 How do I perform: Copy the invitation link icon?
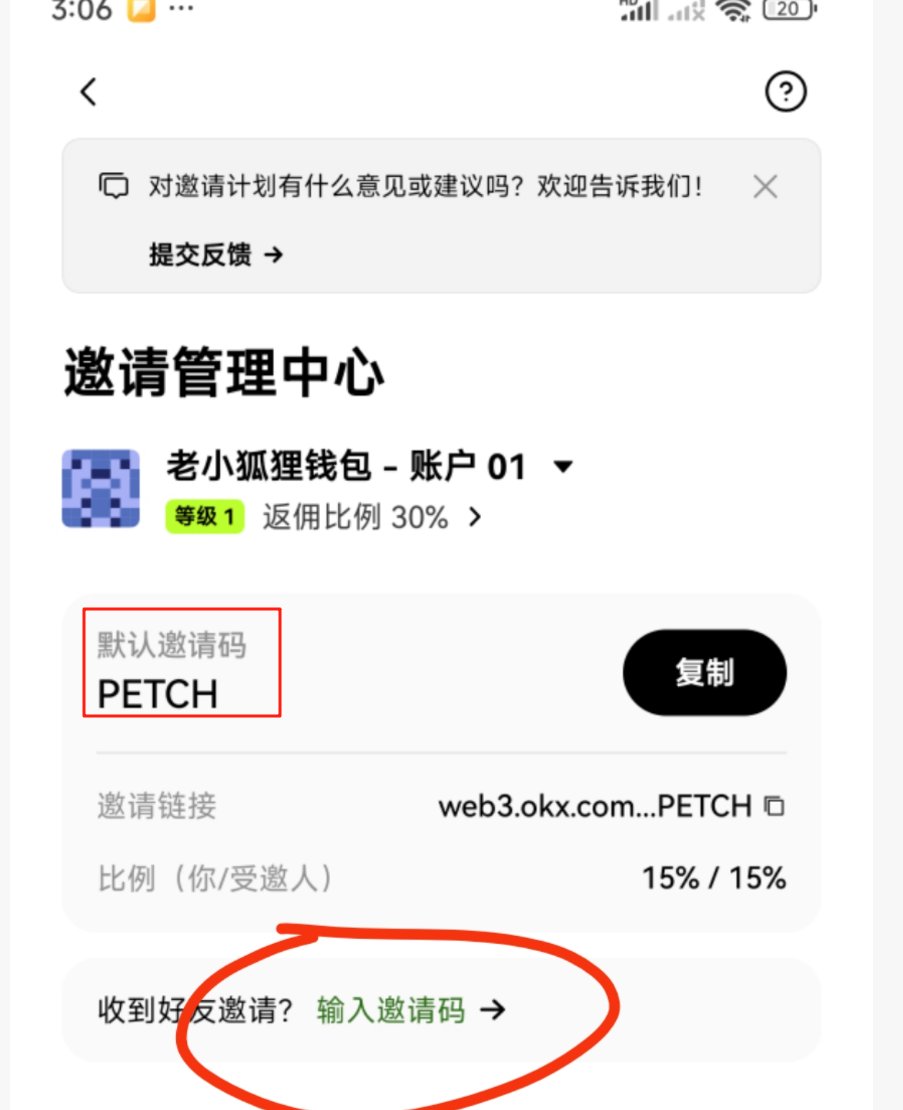click(x=774, y=805)
